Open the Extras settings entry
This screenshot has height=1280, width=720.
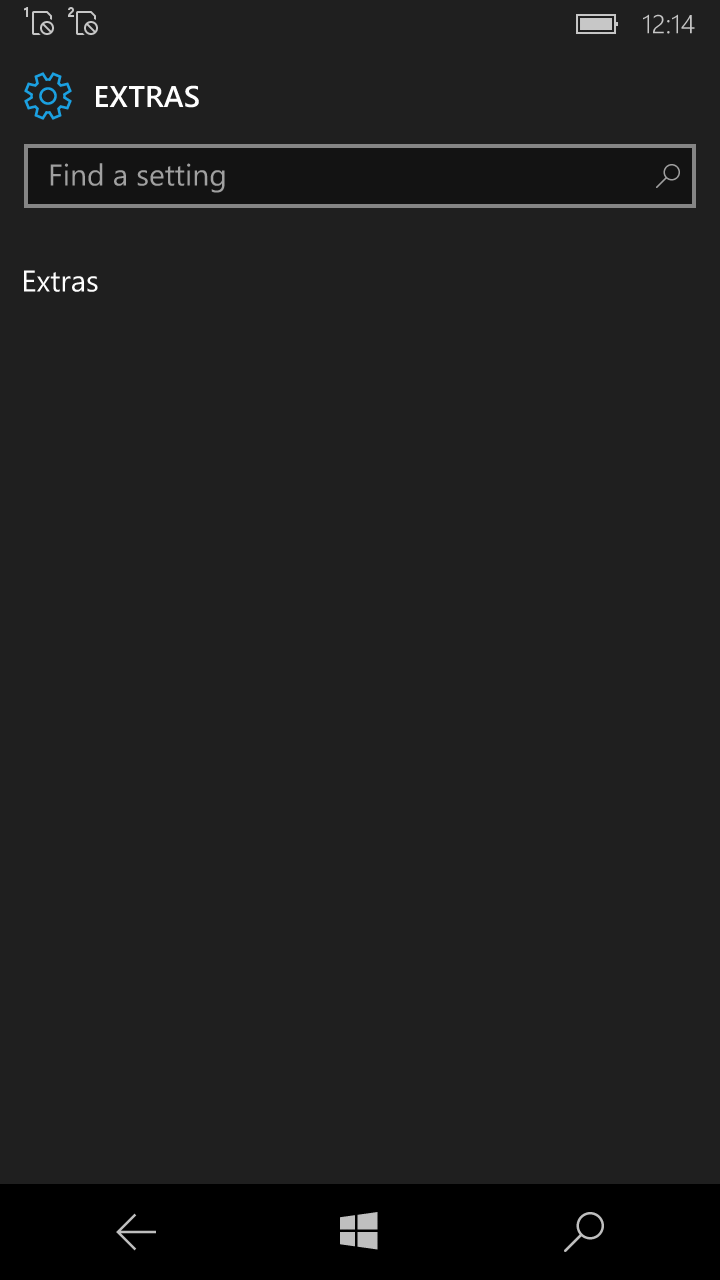(x=60, y=282)
